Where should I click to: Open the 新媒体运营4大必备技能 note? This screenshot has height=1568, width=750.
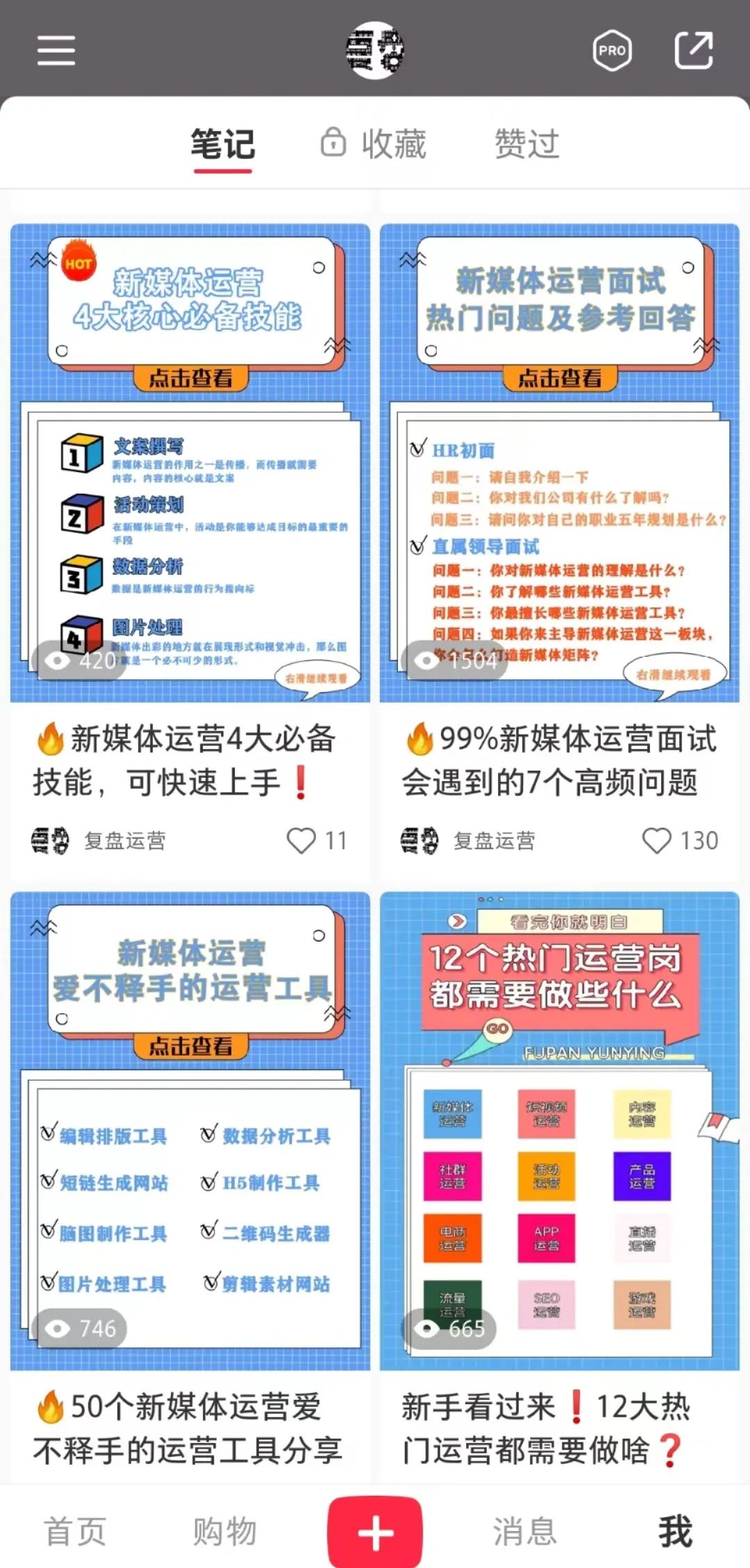[x=190, y=463]
